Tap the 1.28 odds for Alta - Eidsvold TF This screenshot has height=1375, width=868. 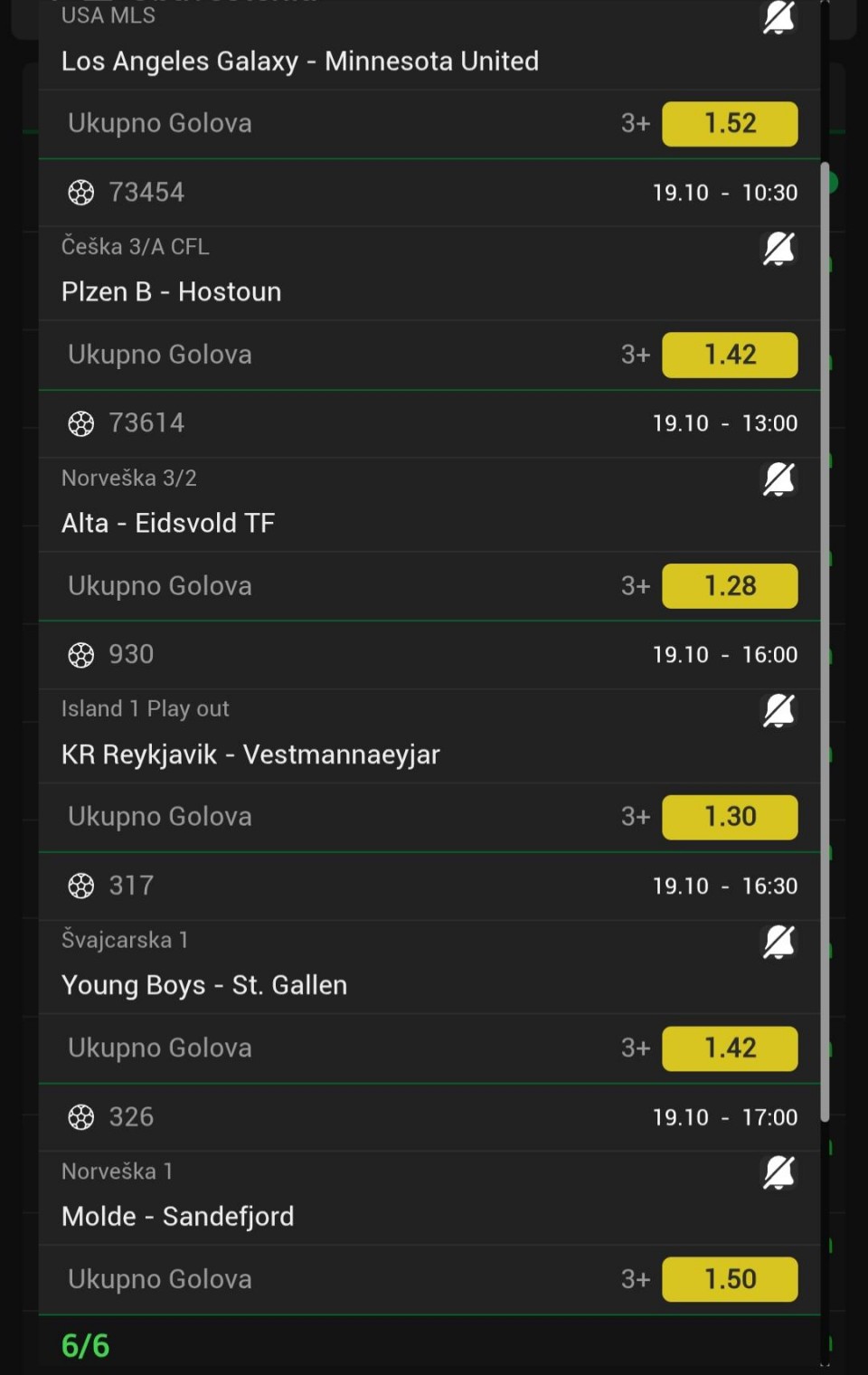tap(730, 586)
